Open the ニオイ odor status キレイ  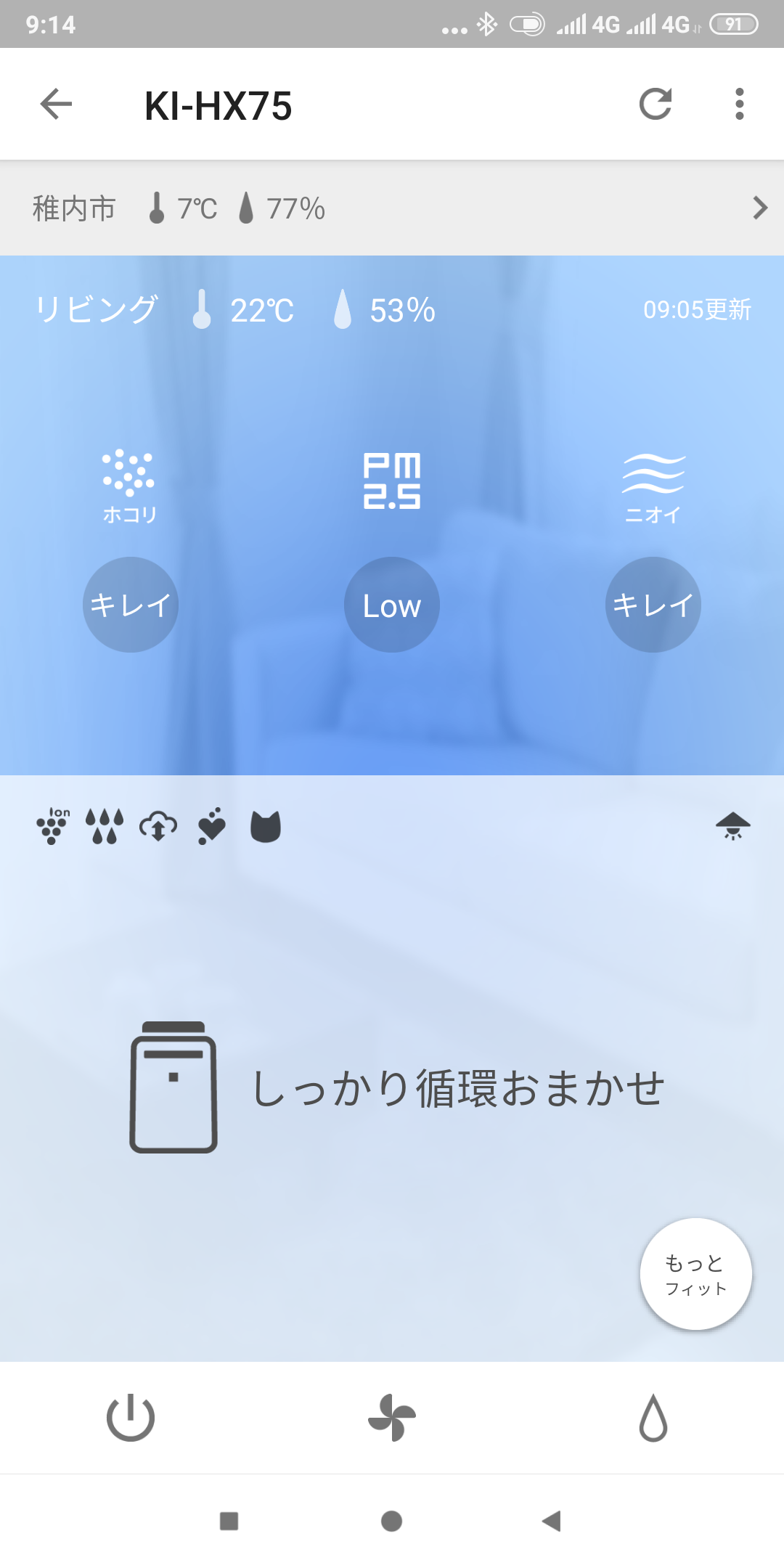click(653, 605)
